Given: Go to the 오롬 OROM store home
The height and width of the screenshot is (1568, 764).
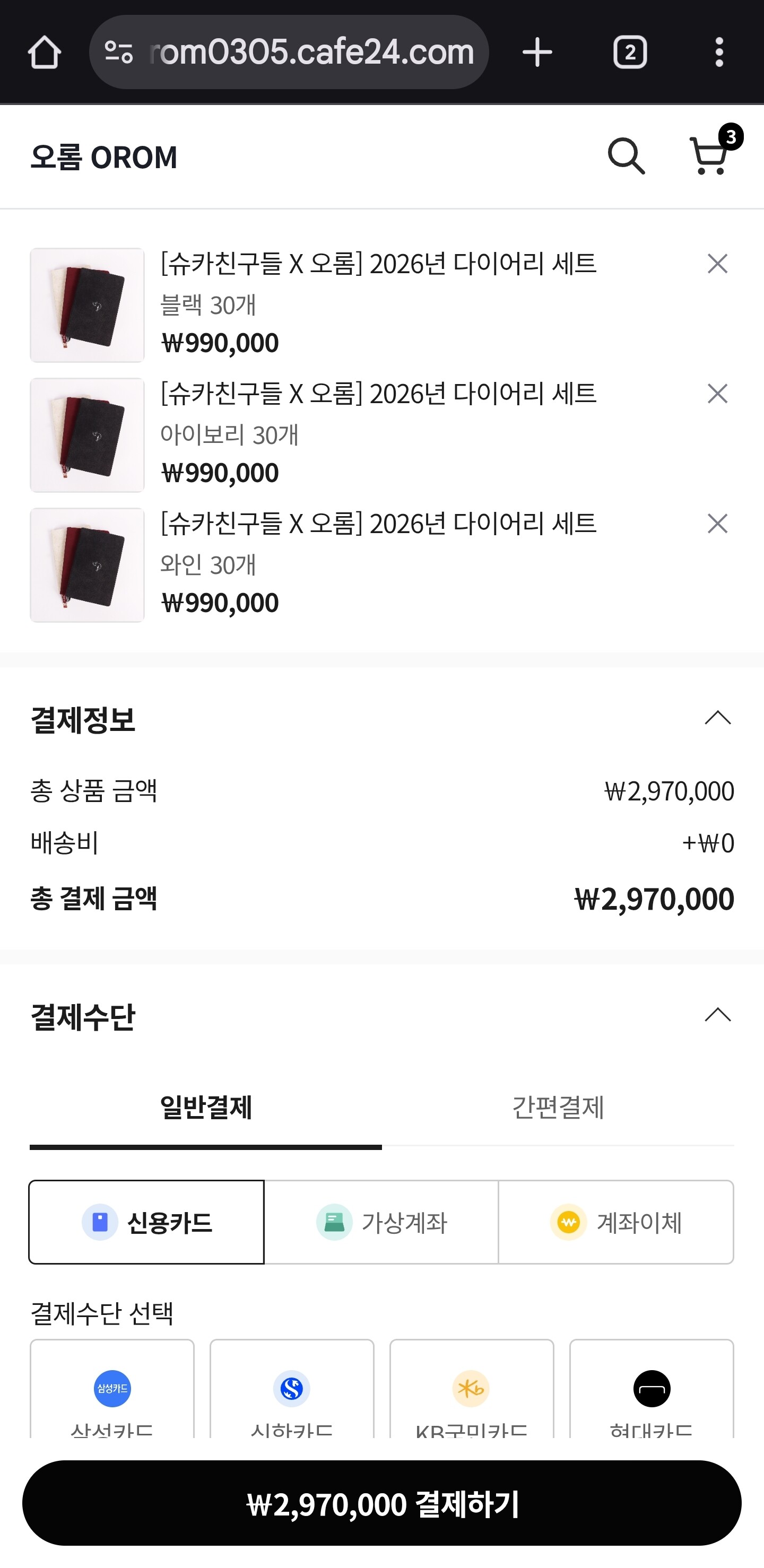Looking at the screenshot, I should coord(103,158).
